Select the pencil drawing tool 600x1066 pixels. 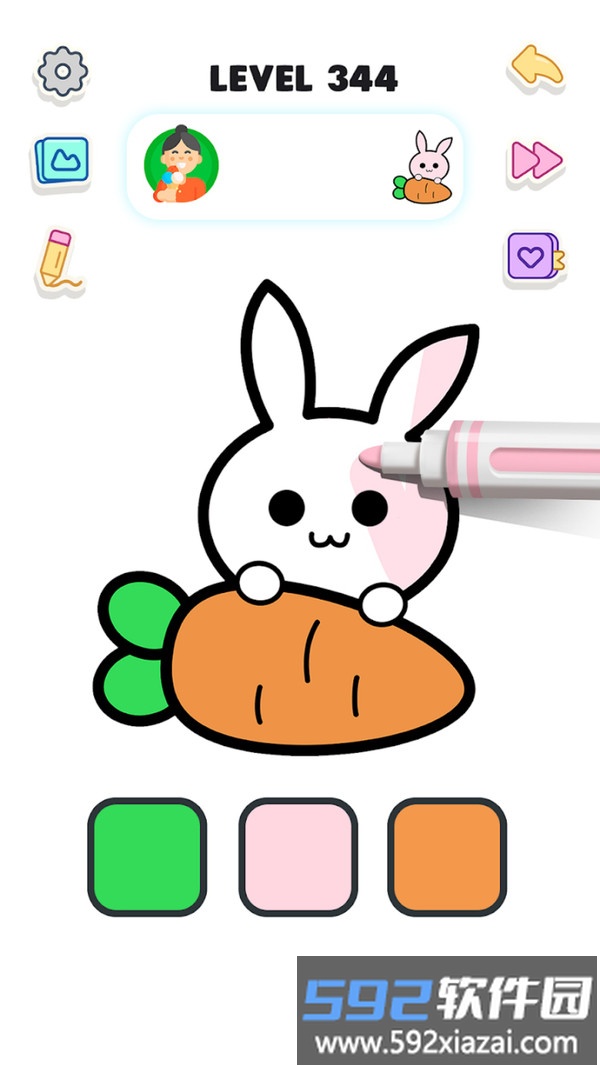57,259
